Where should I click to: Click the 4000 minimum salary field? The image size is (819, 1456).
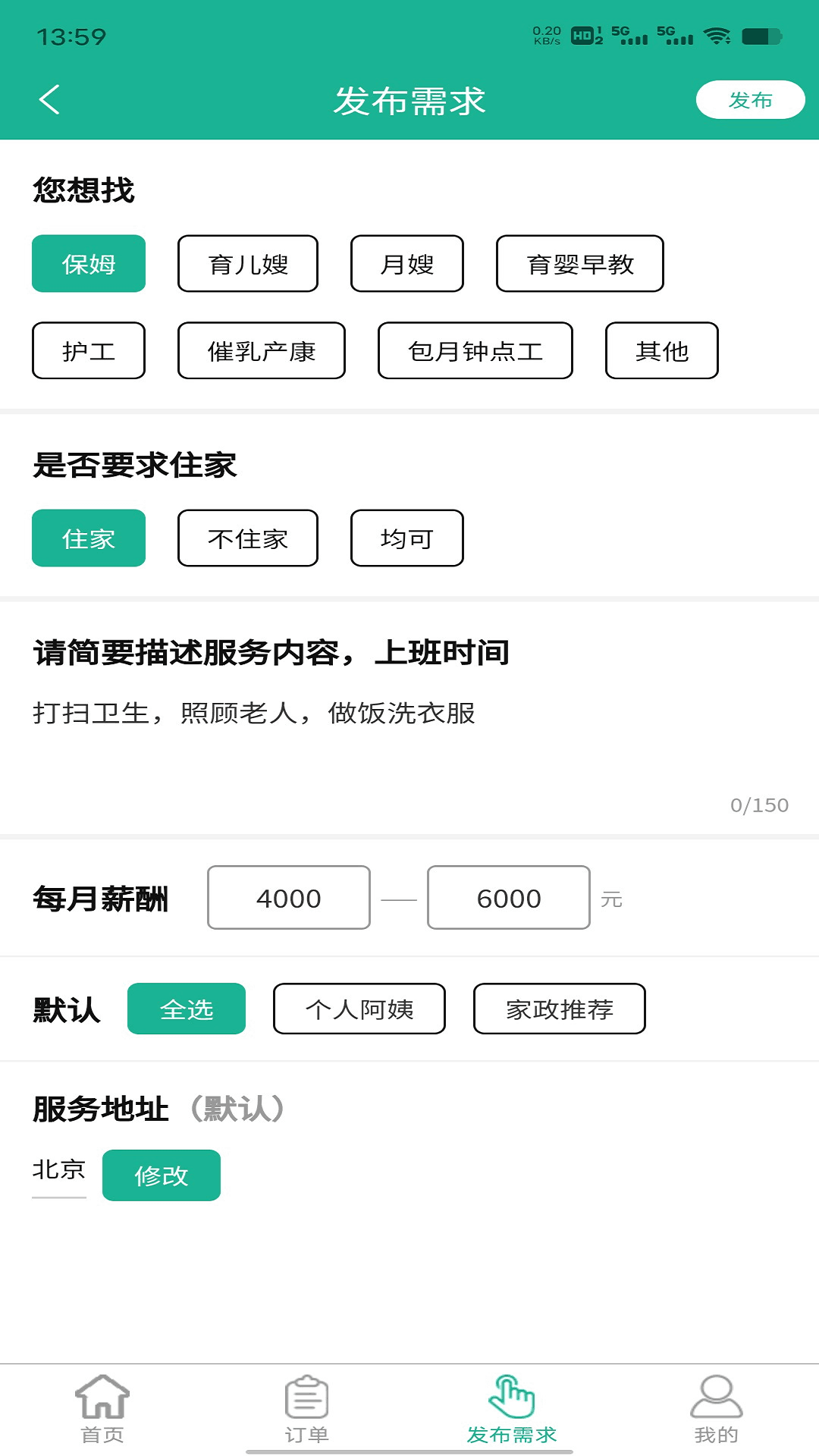pos(288,897)
